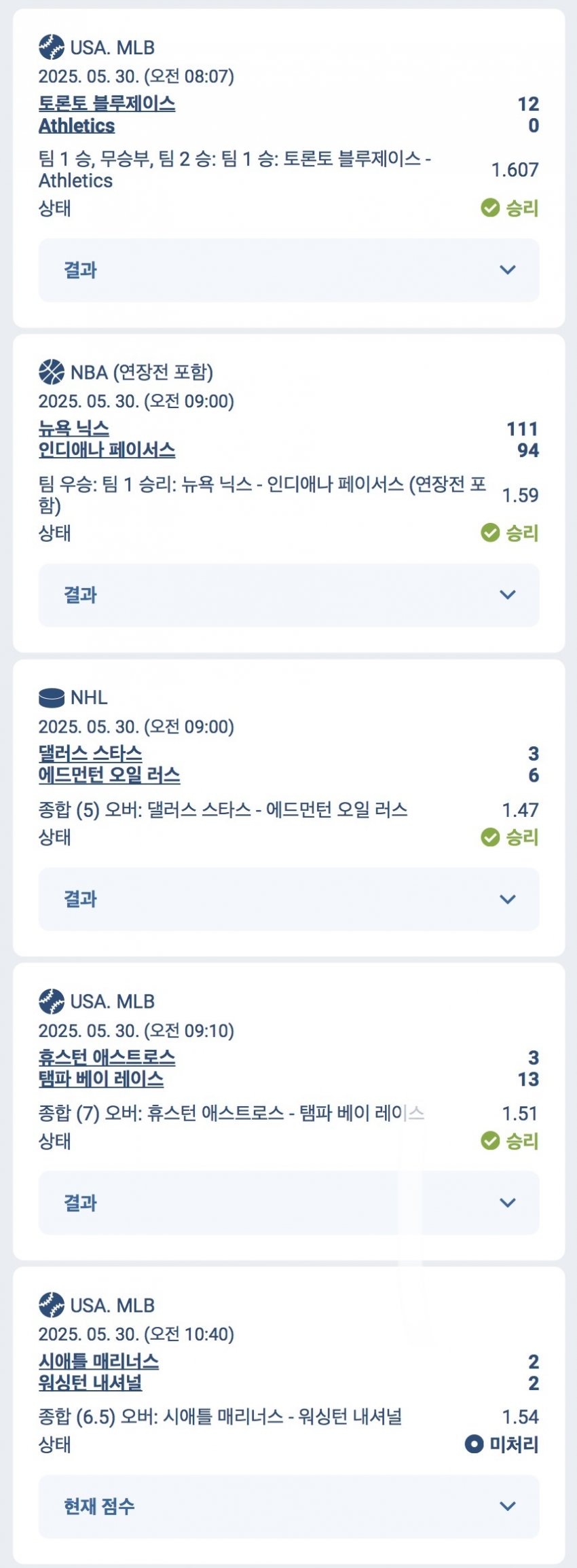
Task: Open the 뉴욕 닉스 team link
Action: point(73,428)
